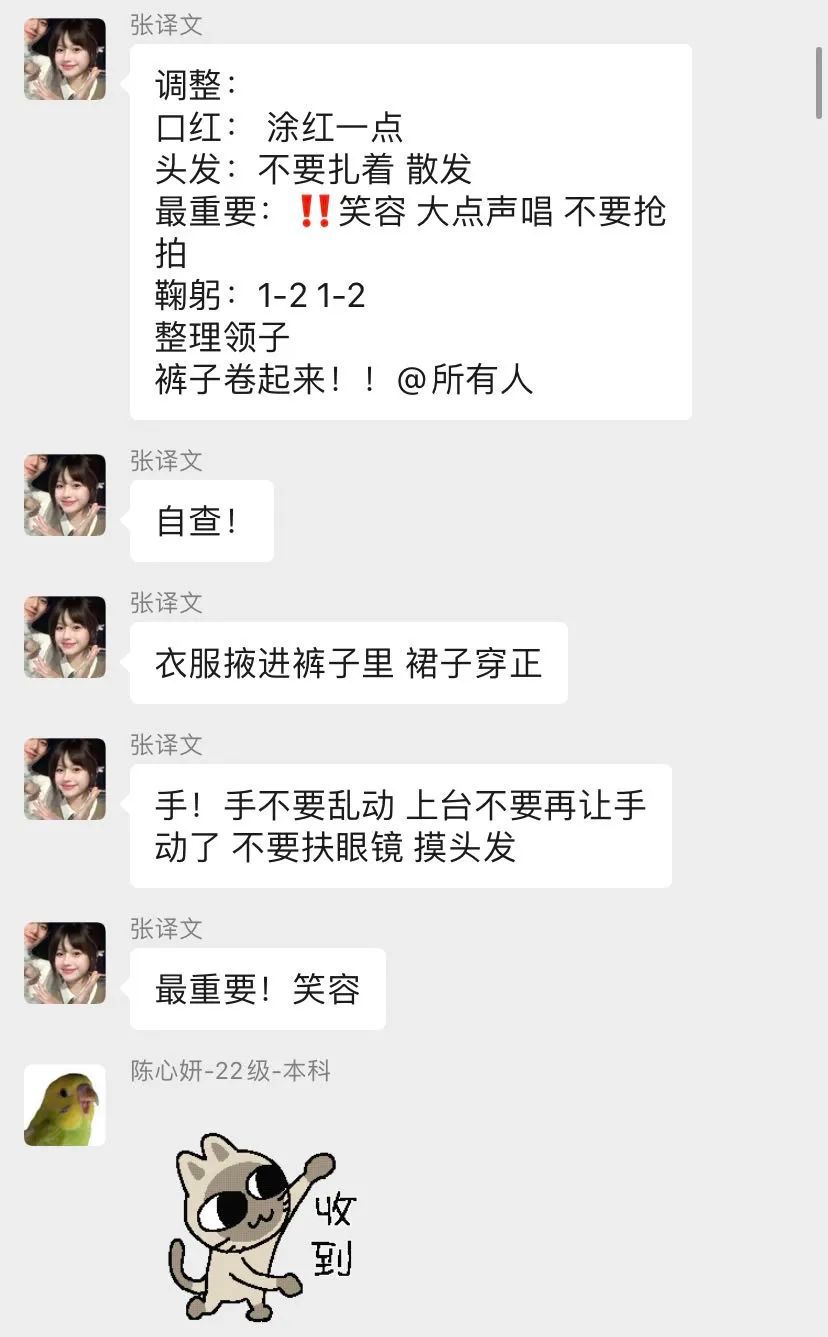This screenshot has width=828, height=1337.
Task: Open 陈心妍's parrot avatar profile
Action: tap(65, 1105)
